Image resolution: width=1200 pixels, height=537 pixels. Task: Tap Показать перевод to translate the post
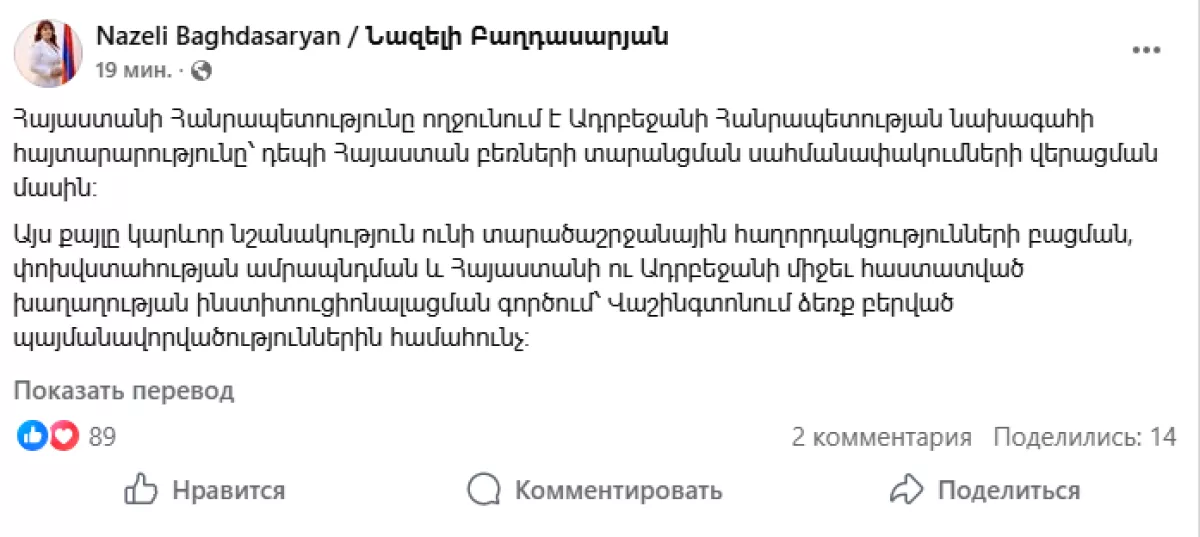pos(123,390)
